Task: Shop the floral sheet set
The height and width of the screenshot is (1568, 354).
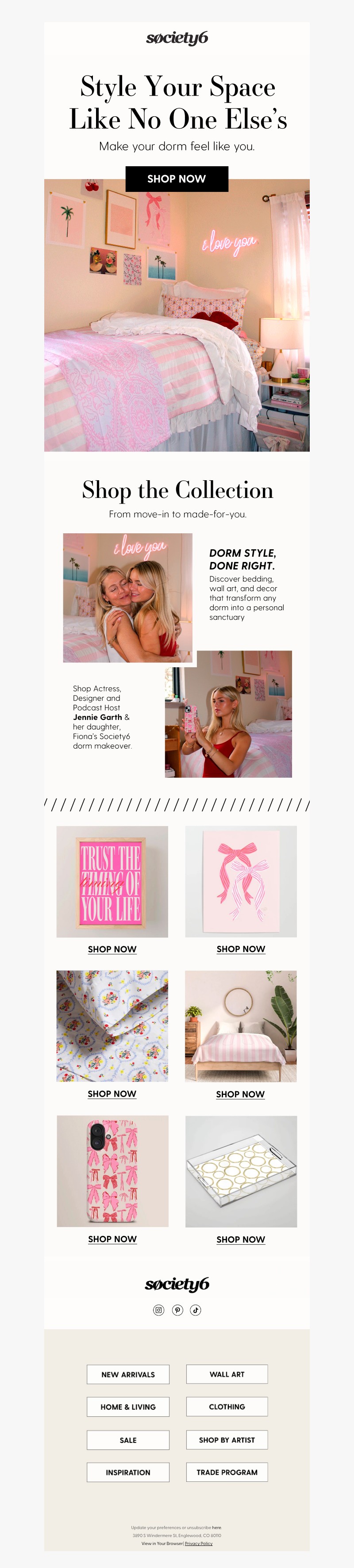Action: coord(112,1094)
